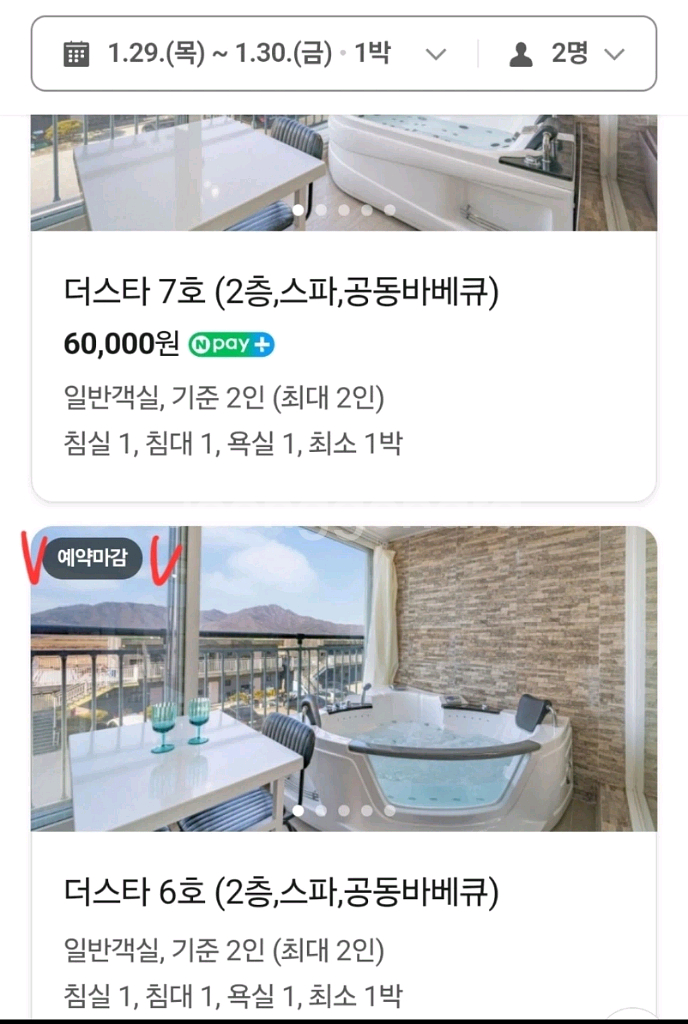Open 더스타 7호 room card
Screen dimensions: 688x1024
click(281, 294)
